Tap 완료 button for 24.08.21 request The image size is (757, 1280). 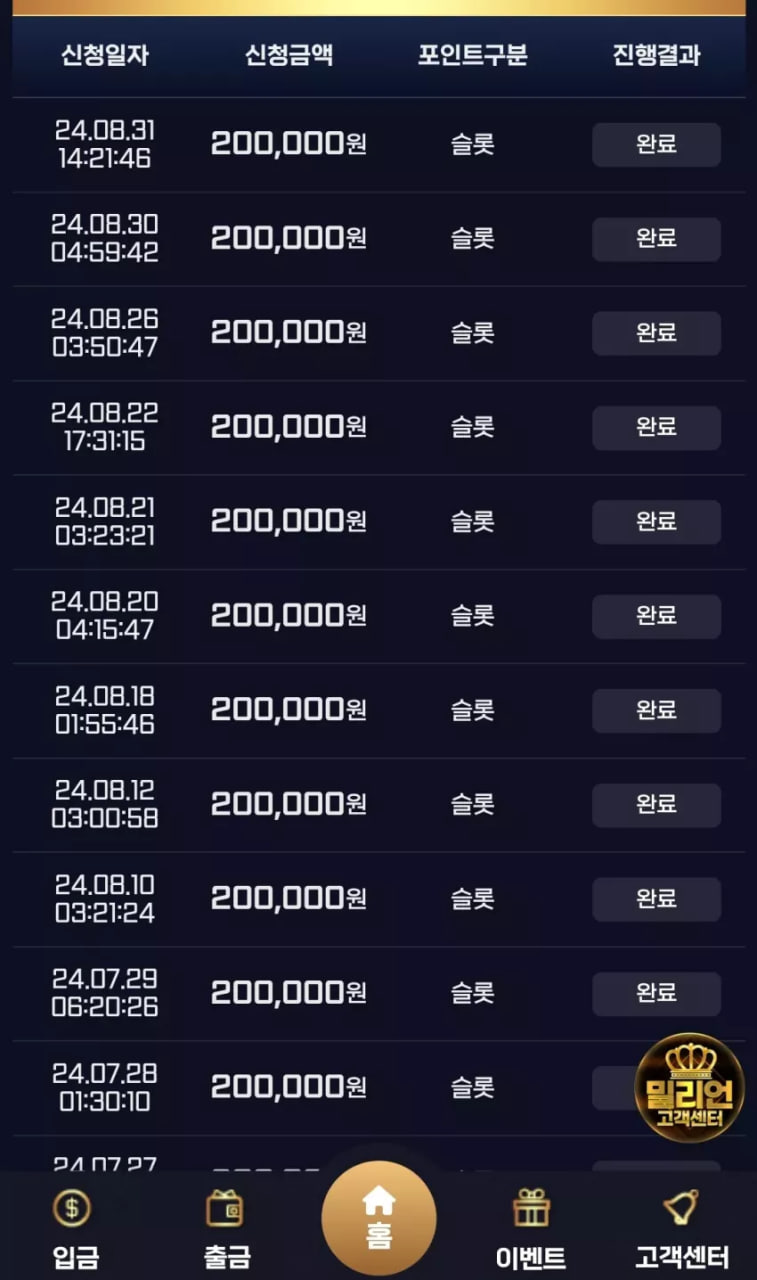coord(656,522)
